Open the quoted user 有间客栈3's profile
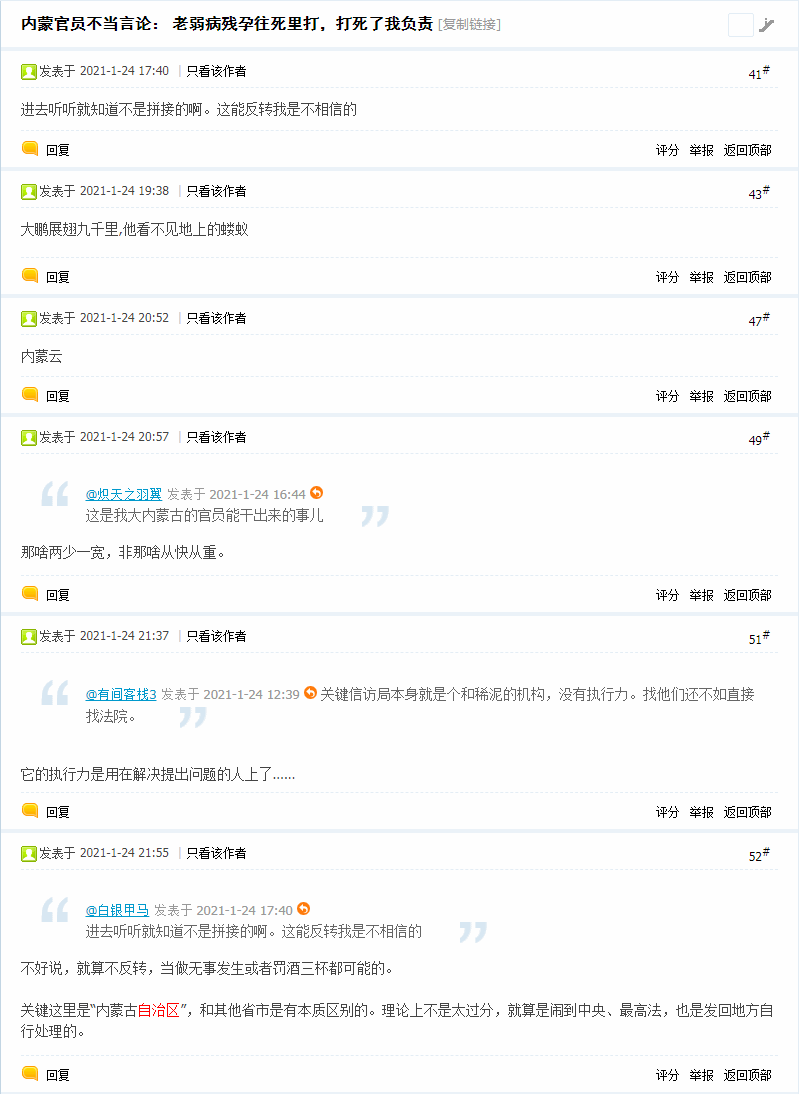Image resolution: width=799 pixels, height=1094 pixels. pyautogui.click(x=121, y=693)
